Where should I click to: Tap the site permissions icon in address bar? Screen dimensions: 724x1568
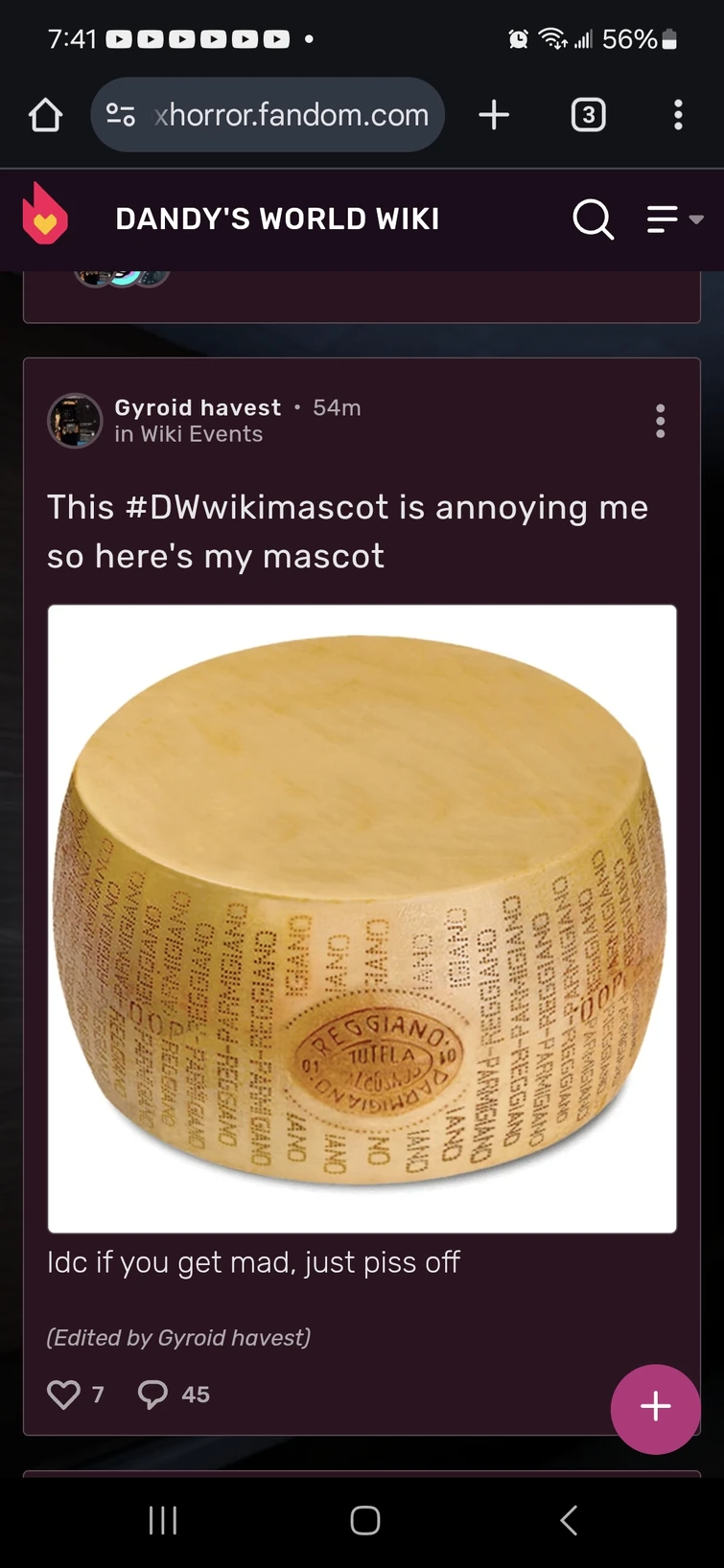(121, 114)
